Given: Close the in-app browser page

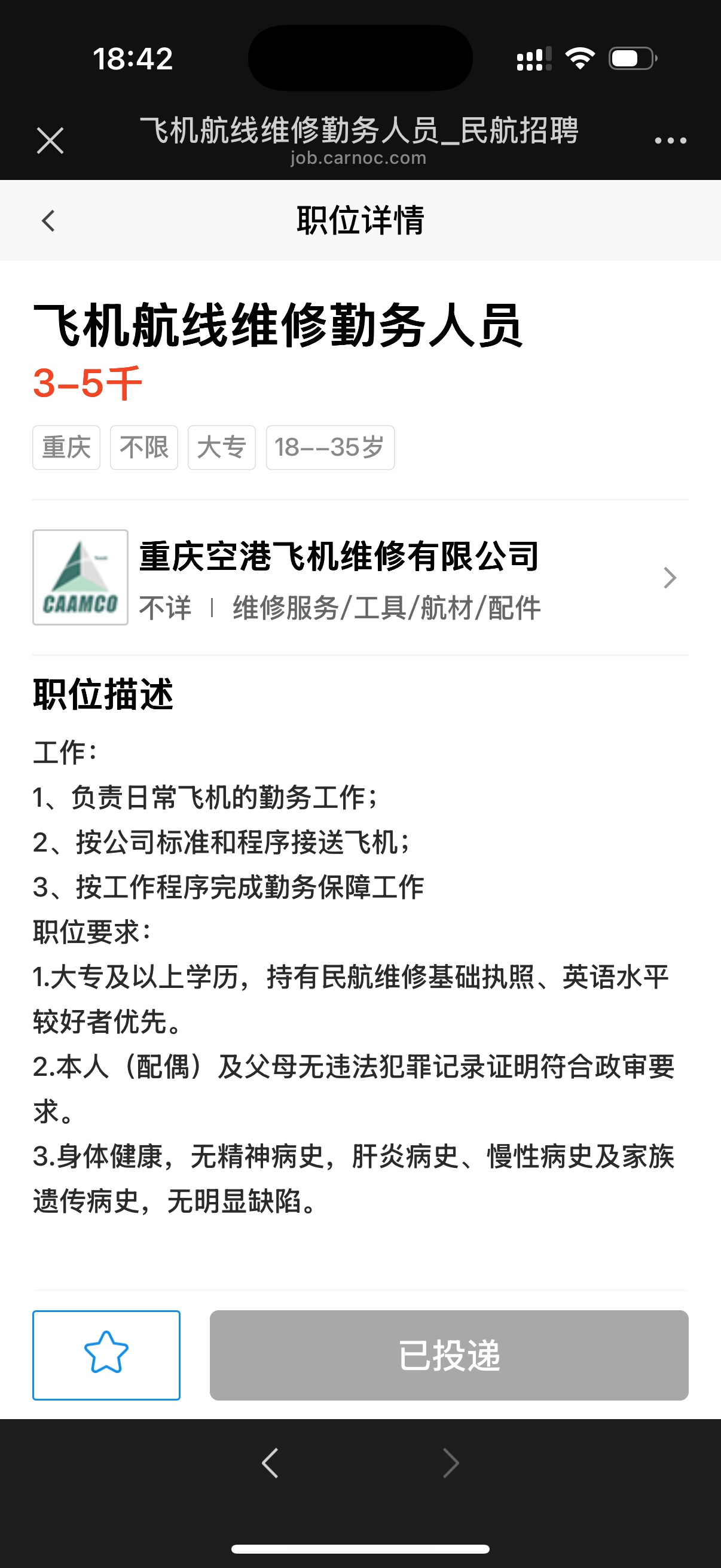Looking at the screenshot, I should (x=50, y=141).
